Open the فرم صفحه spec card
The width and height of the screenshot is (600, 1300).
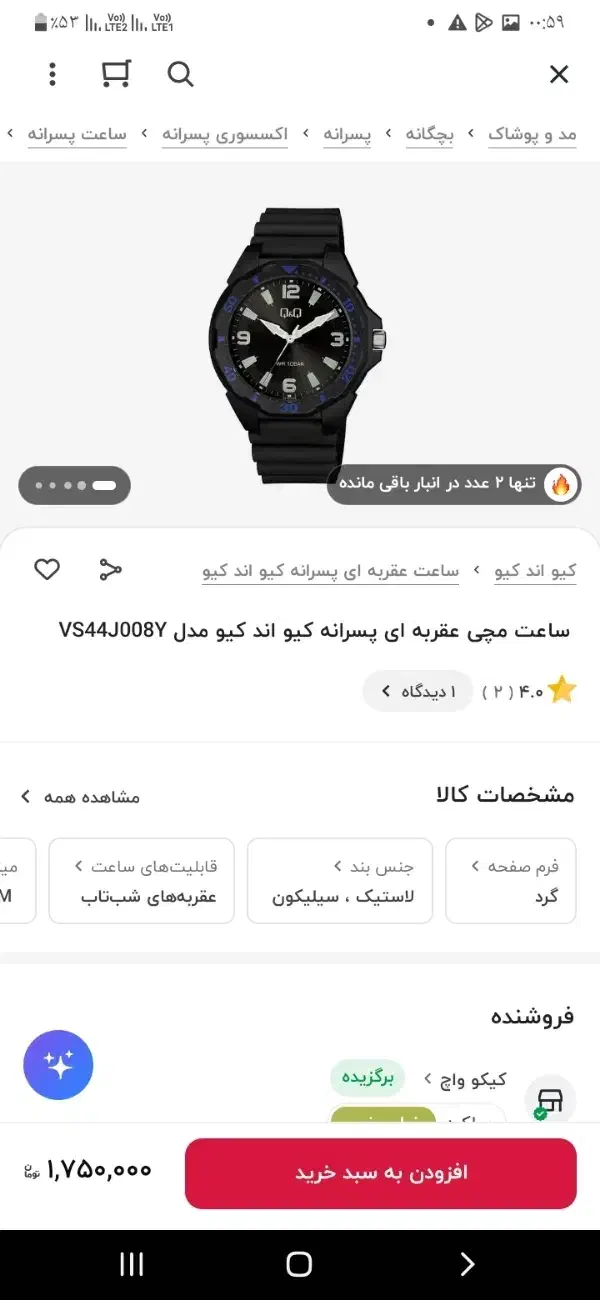click(511, 880)
